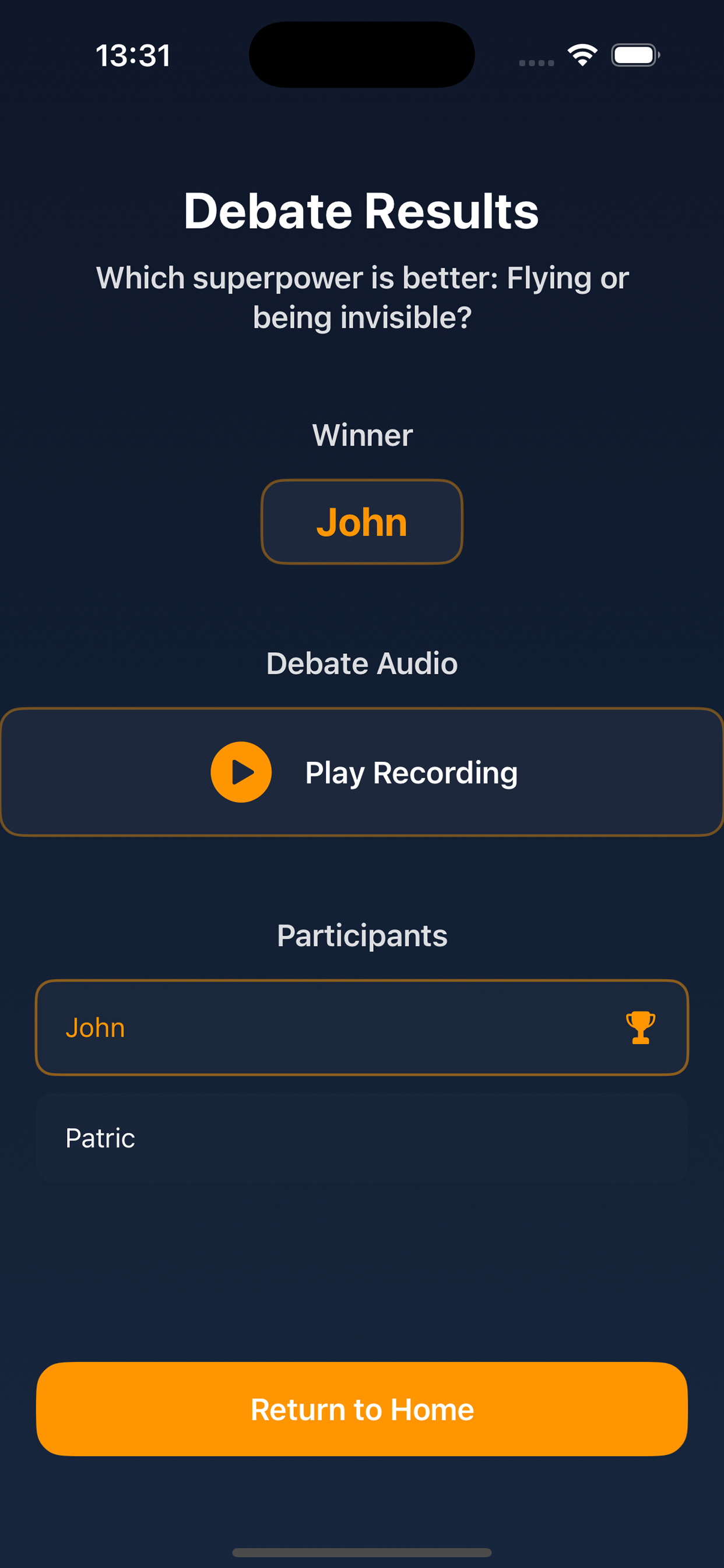Tap the Debate Audio section heading
This screenshot has width=724, height=1568.
pyautogui.click(x=362, y=663)
